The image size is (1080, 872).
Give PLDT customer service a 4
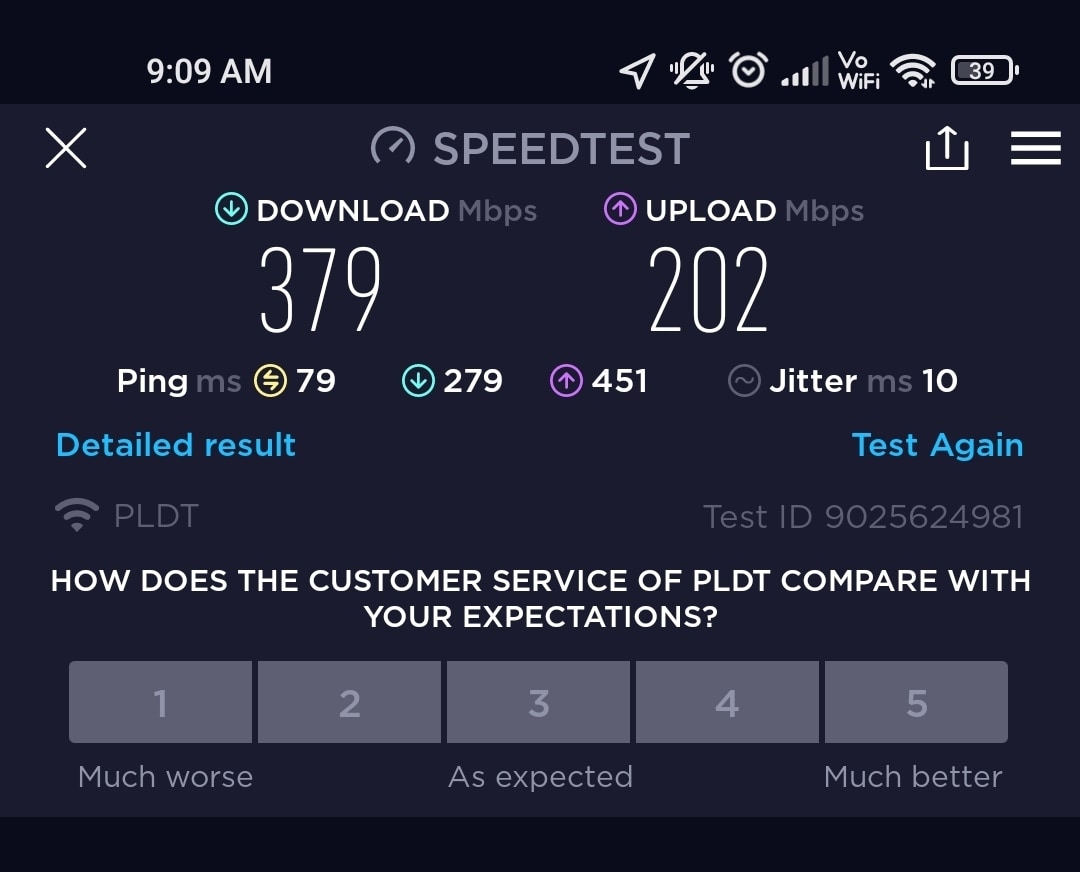click(727, 703)
